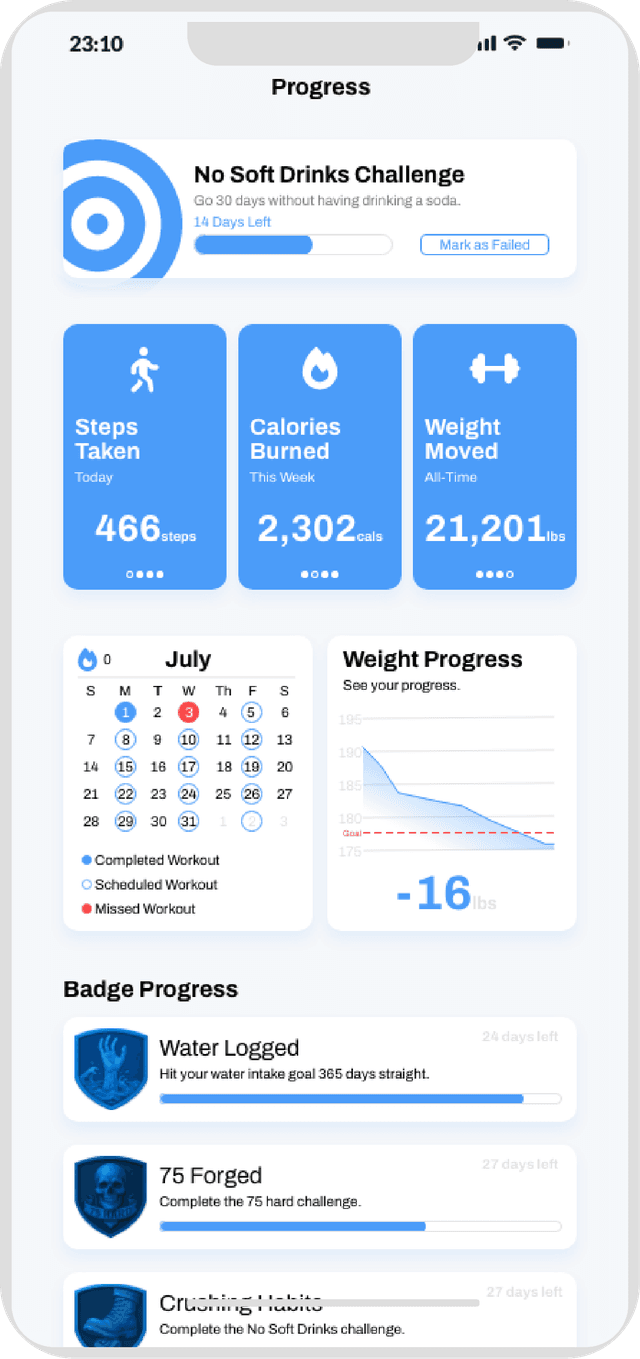
Task: Open the Weight Moved stat card
Action: [494, 456]
